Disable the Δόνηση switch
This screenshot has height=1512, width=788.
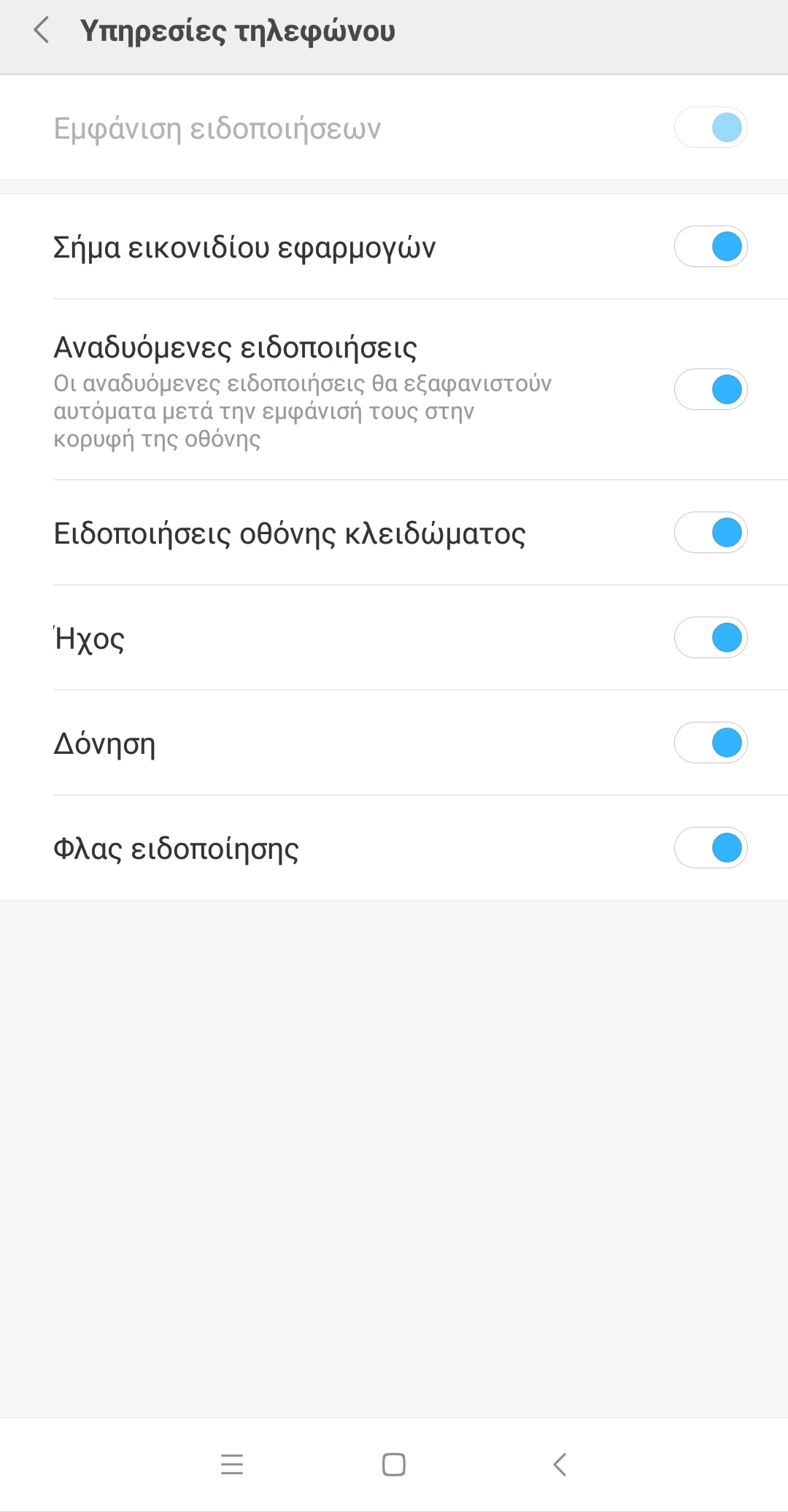point(710,743)
